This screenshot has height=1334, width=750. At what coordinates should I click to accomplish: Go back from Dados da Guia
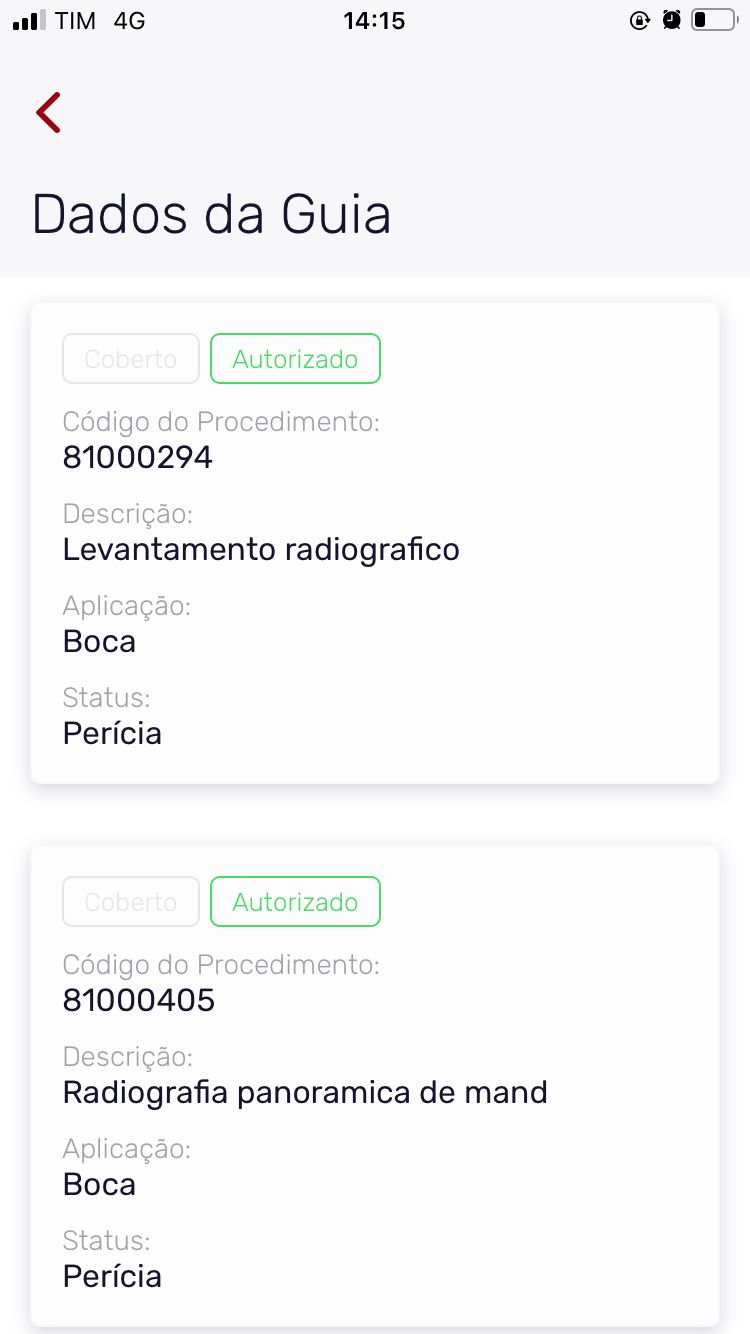coord(48,112)
